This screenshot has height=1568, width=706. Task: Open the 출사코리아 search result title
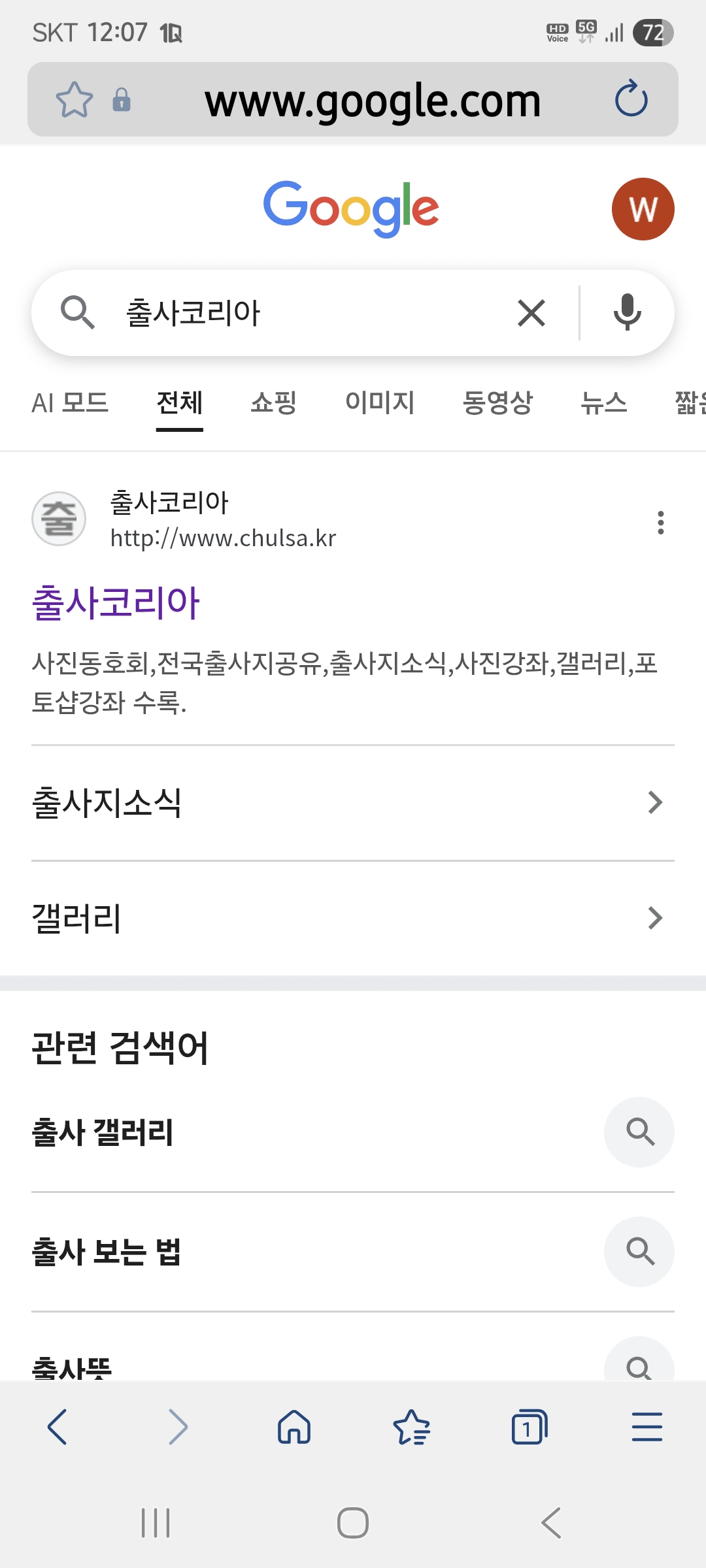coord(116,602)
